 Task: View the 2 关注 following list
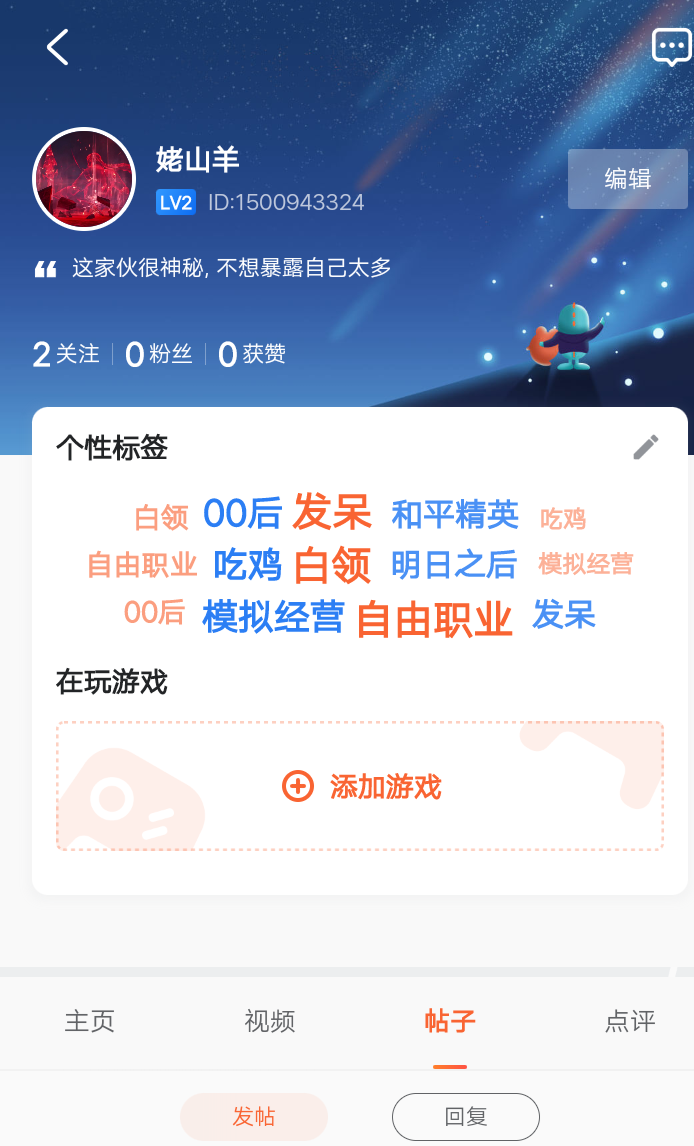66,354
